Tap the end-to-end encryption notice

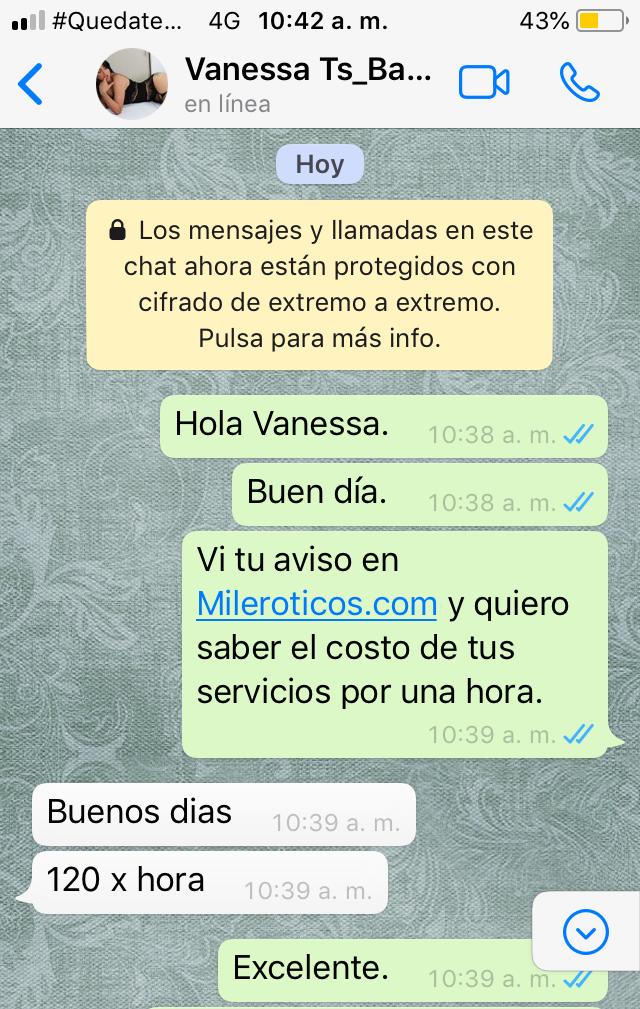(319, 284)
